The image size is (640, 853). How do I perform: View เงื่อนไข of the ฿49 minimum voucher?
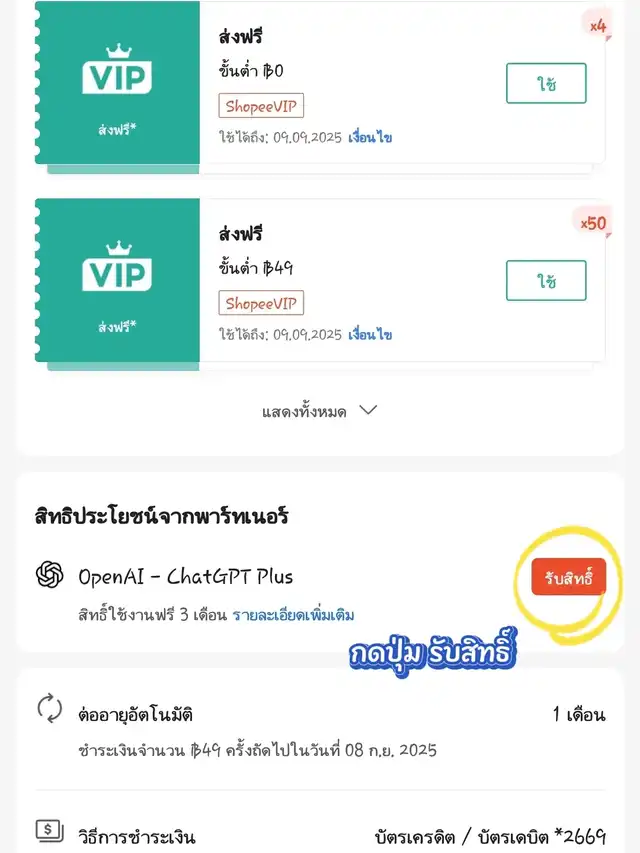[x=370, y=334]
